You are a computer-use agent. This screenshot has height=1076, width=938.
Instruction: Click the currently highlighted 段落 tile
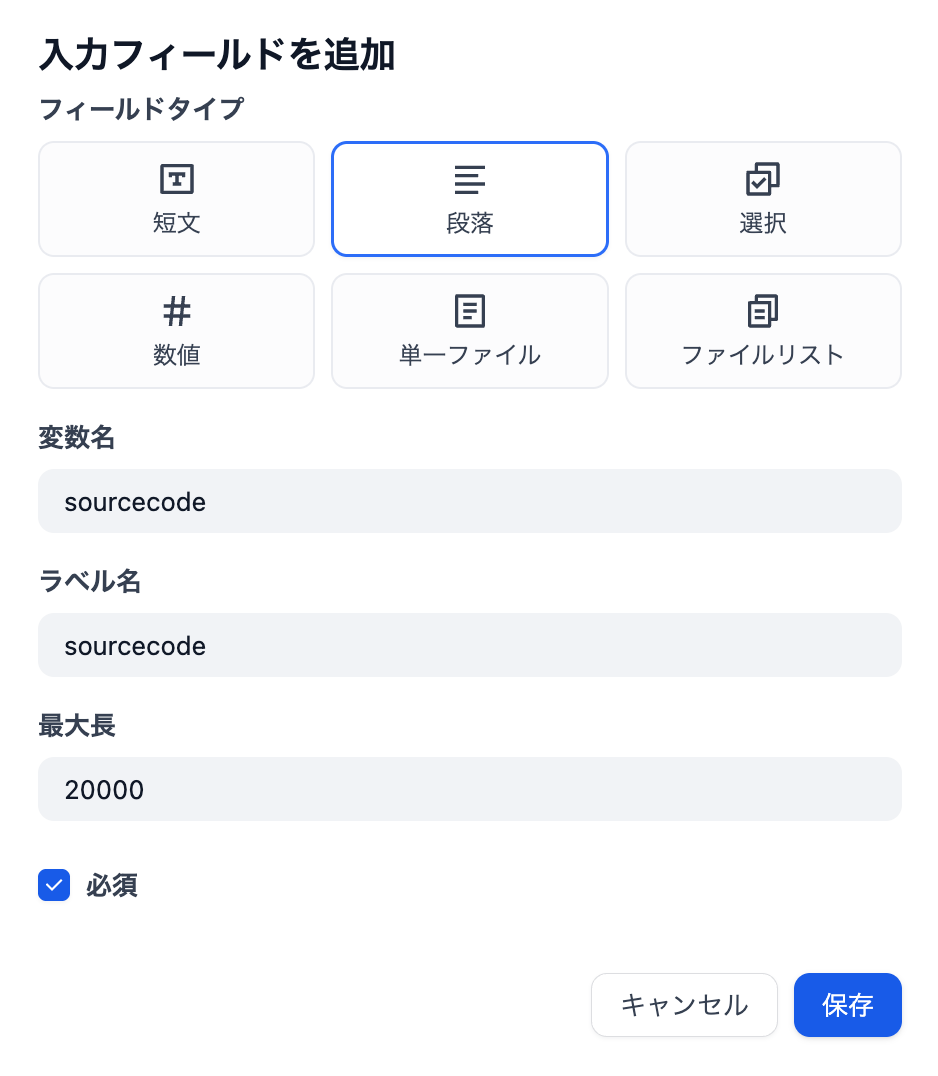click(469, 199)
